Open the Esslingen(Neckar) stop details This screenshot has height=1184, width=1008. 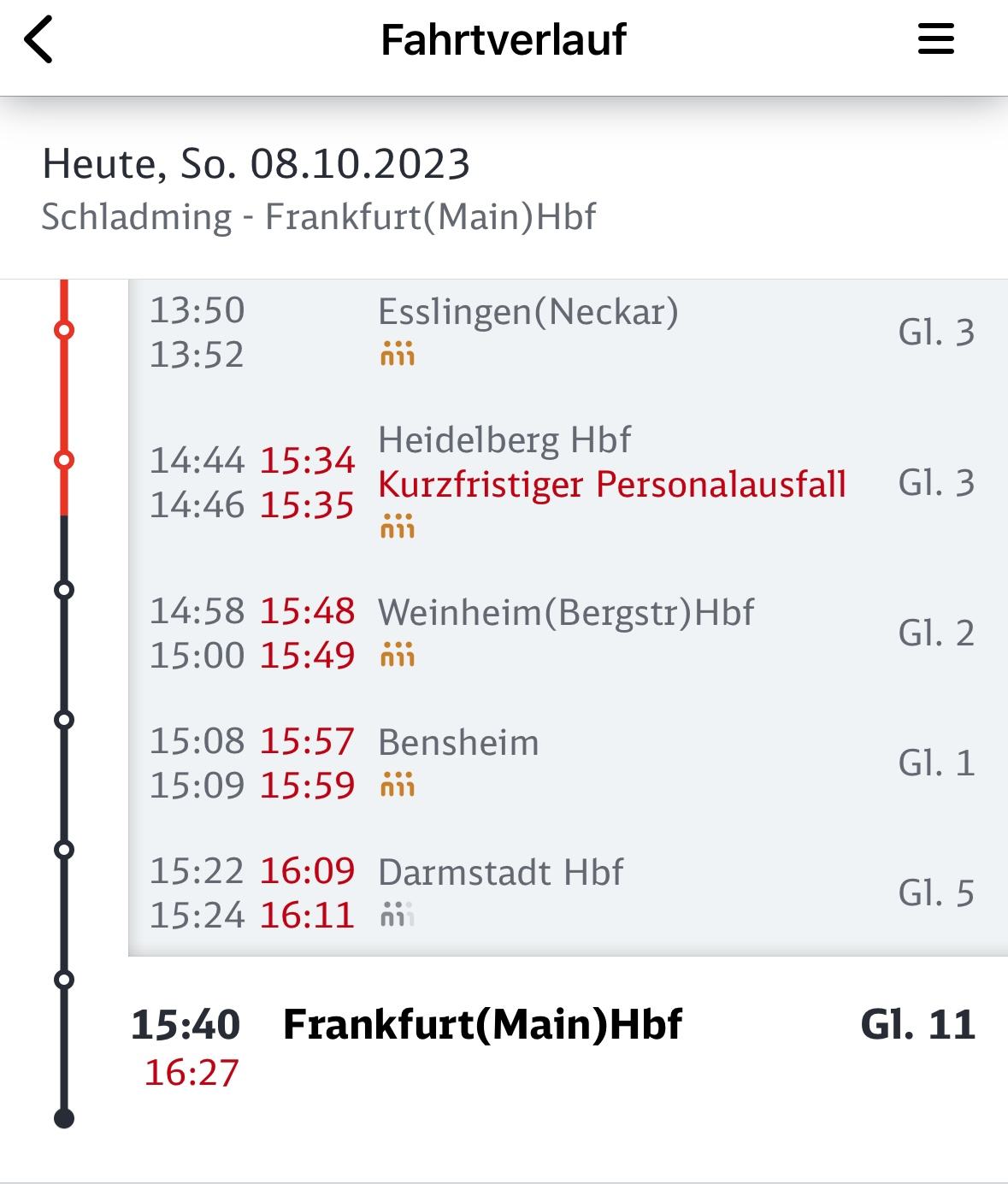528,313
